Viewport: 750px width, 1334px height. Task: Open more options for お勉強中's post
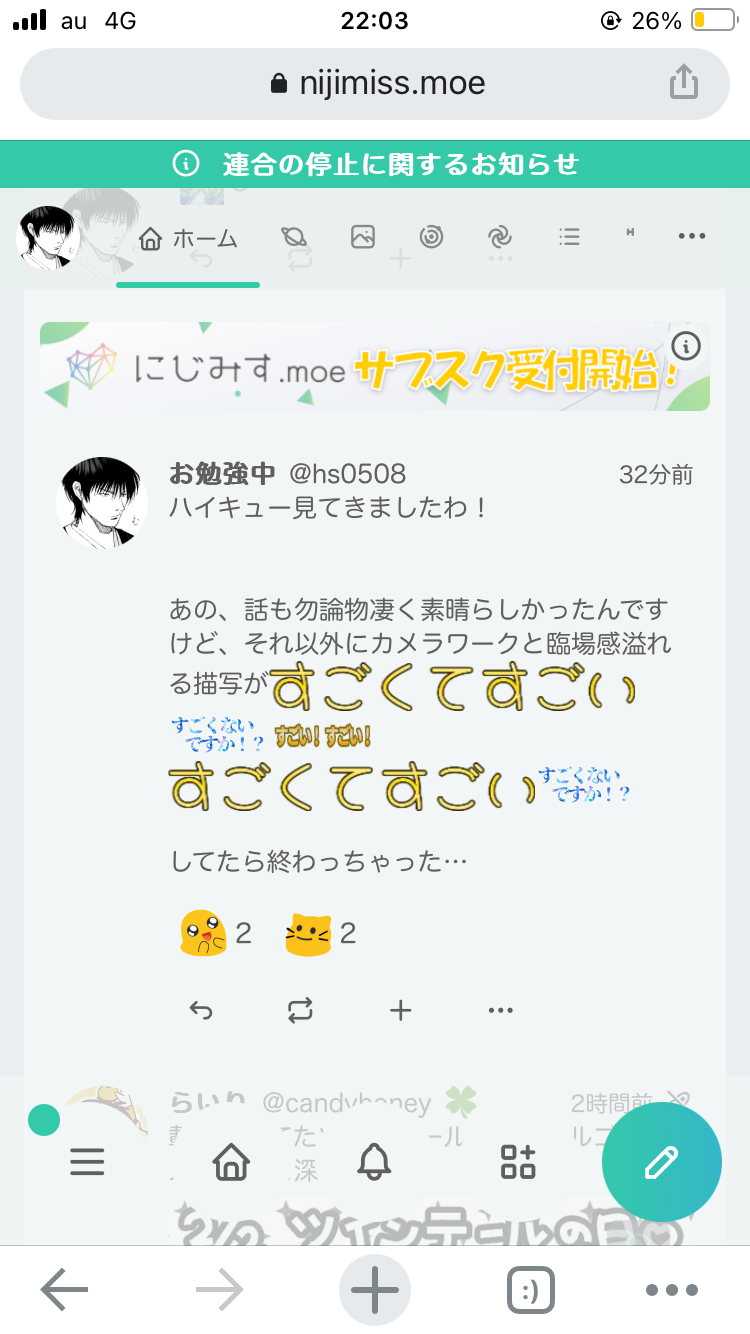tap(500, 1010)
